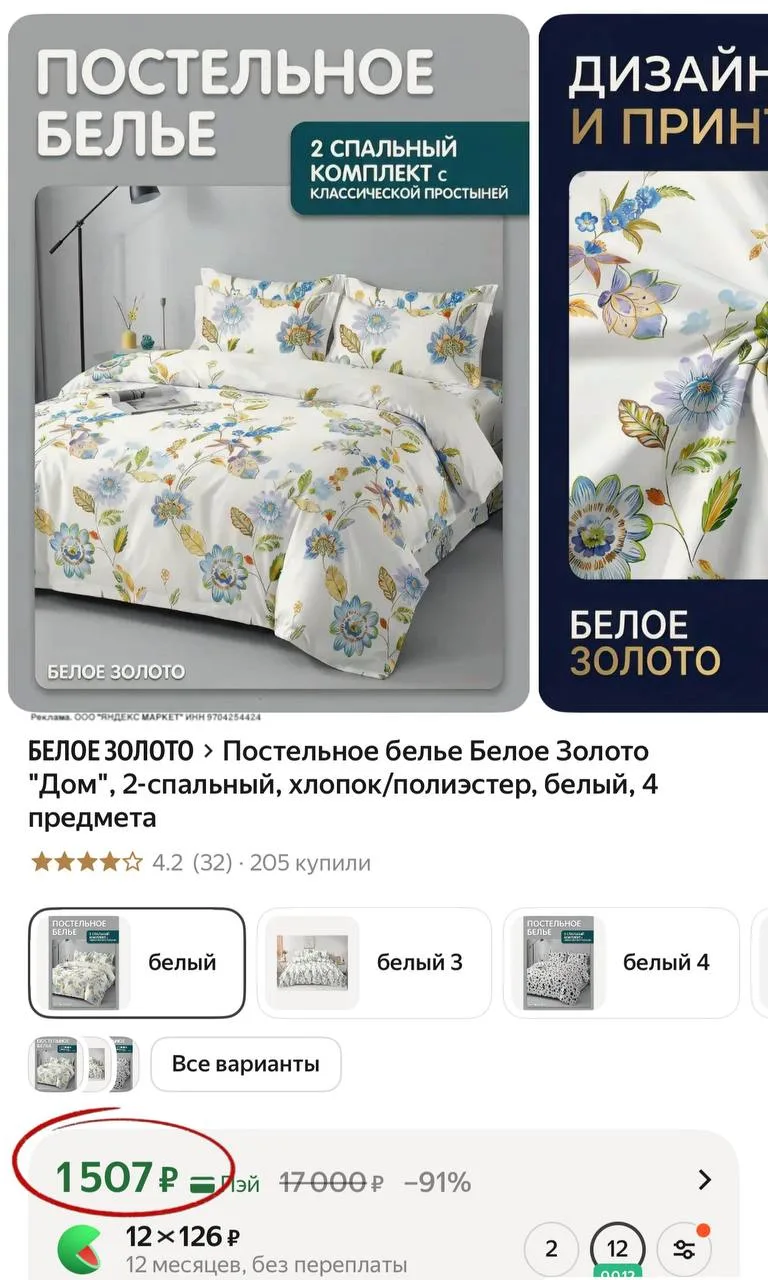Show all variants via Все варианты

[x=245, y=1064]
